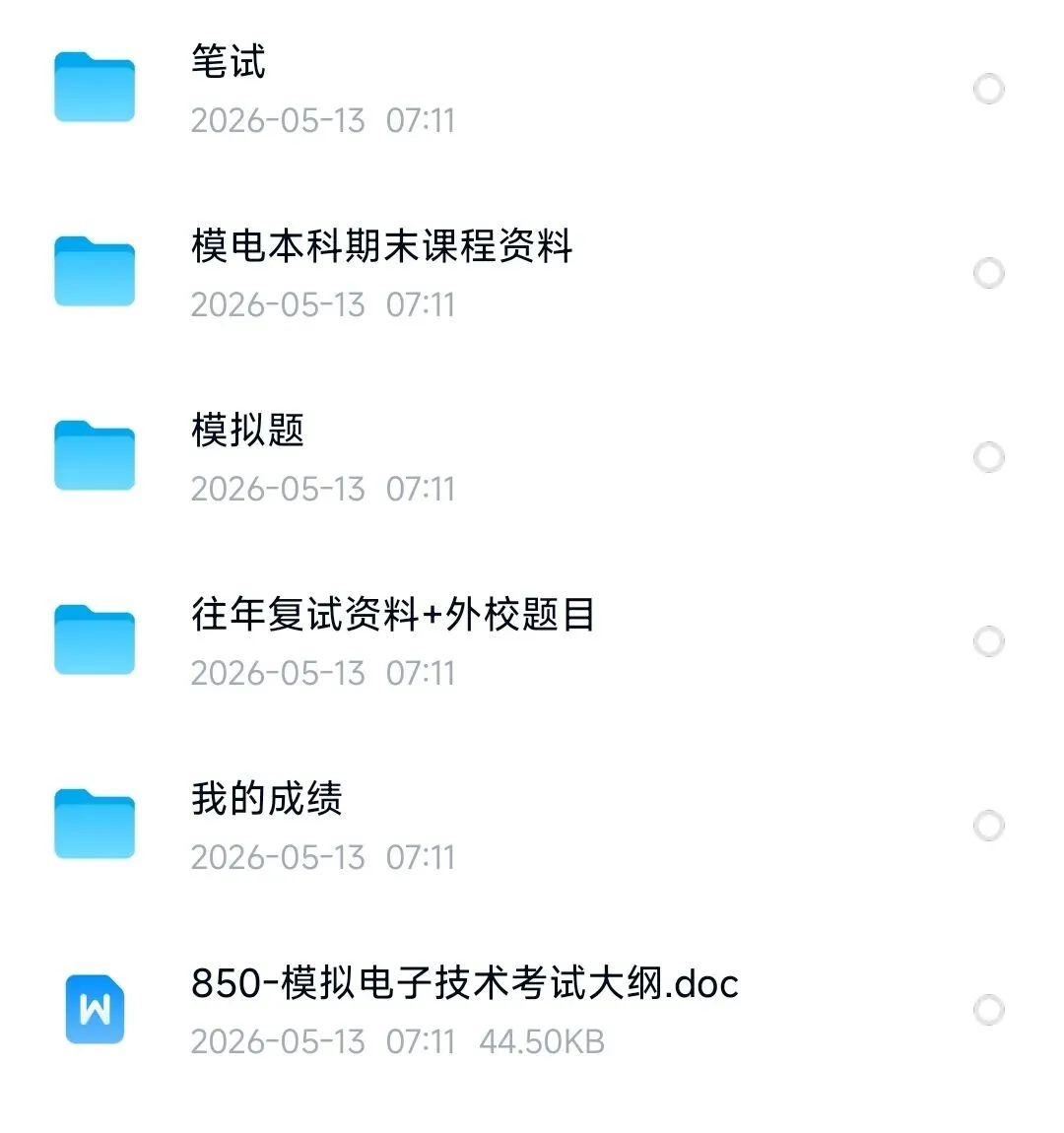Select the 往年复试资料+外校题目 circle

989,641
